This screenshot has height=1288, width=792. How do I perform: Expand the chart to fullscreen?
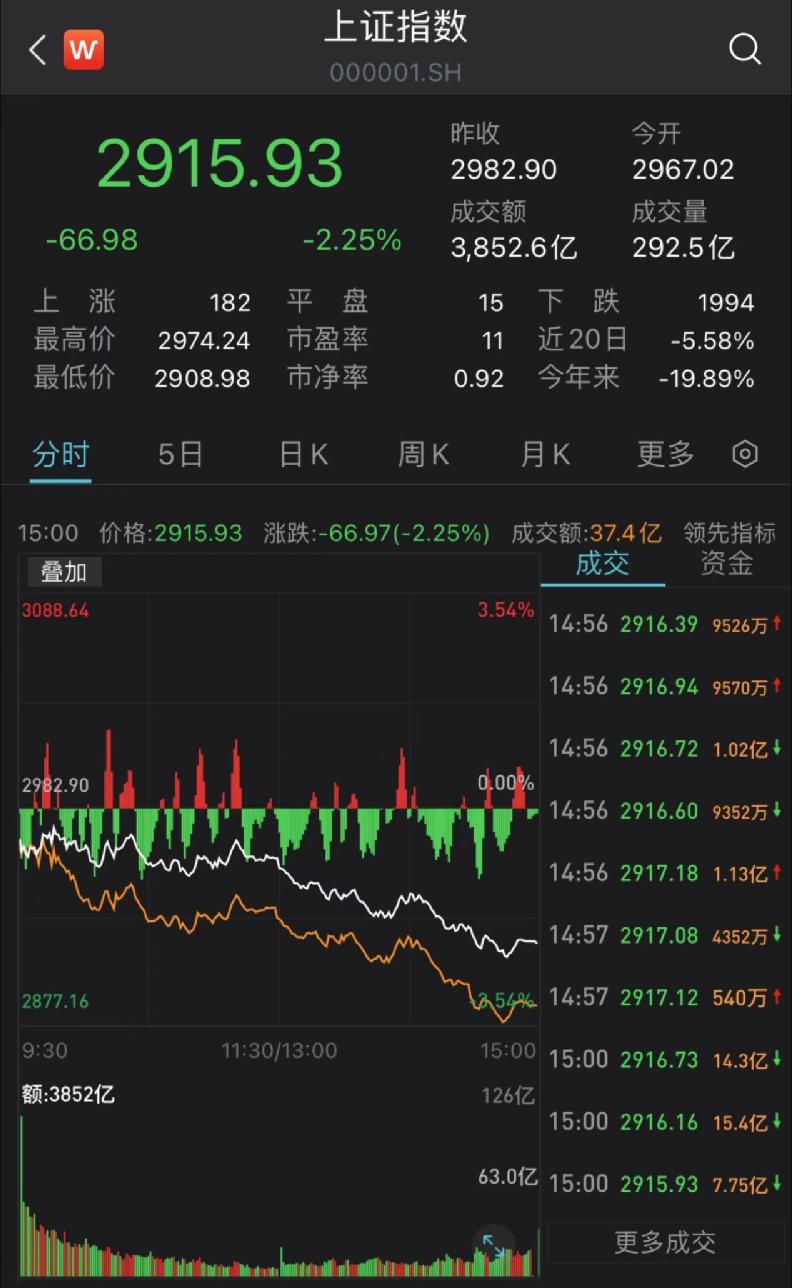click(493, 1245)
